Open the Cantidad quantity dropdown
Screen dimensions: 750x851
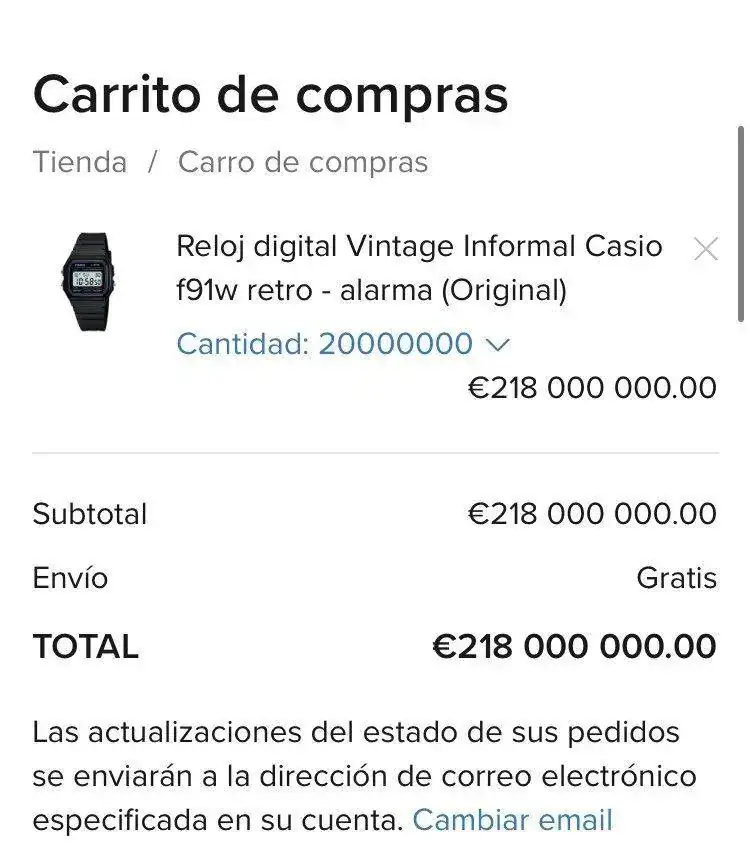click(x=343, y=344)
